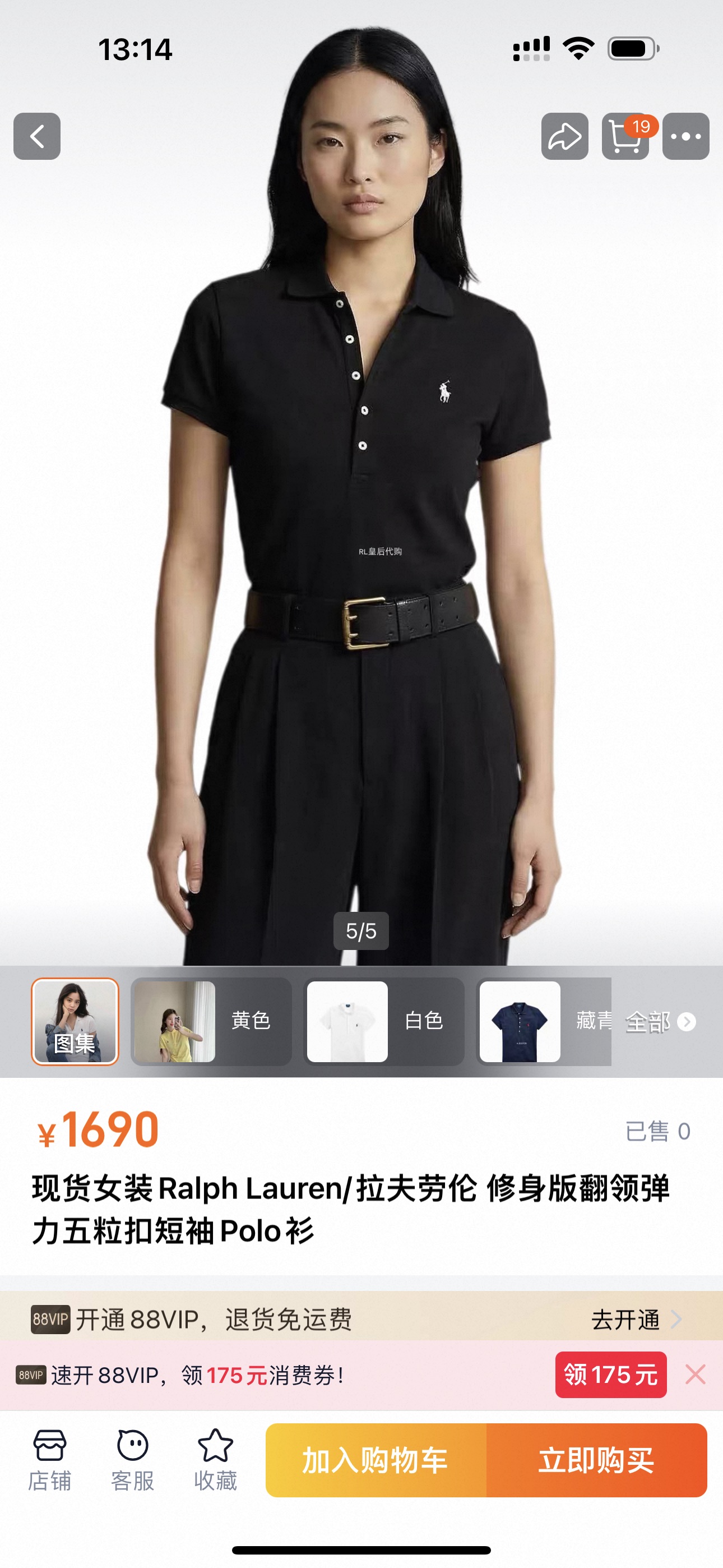Tap 加入购物车 to add to cart
The image size is (723, 1568).
376,1460
